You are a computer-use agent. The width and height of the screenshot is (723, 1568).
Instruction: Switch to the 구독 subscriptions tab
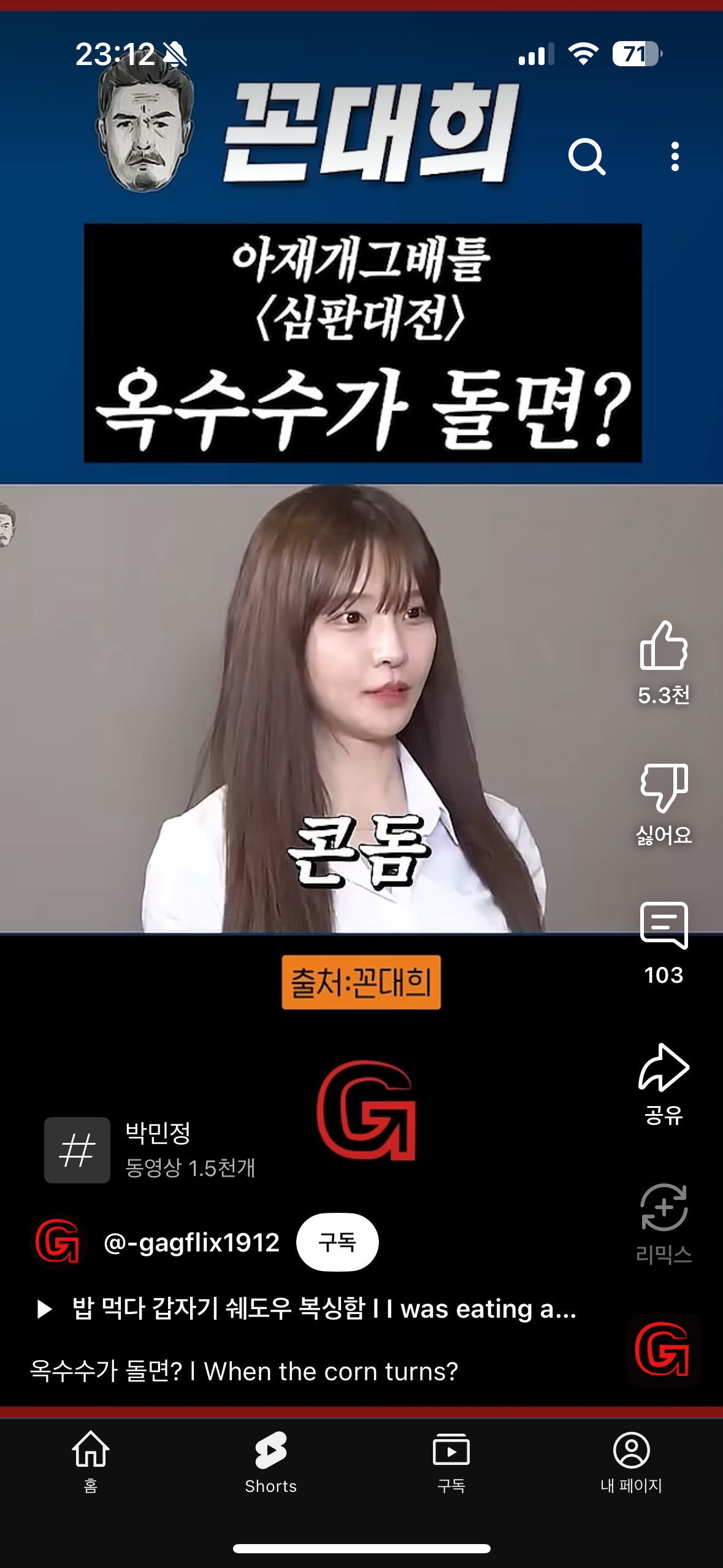coord(451,1461)
